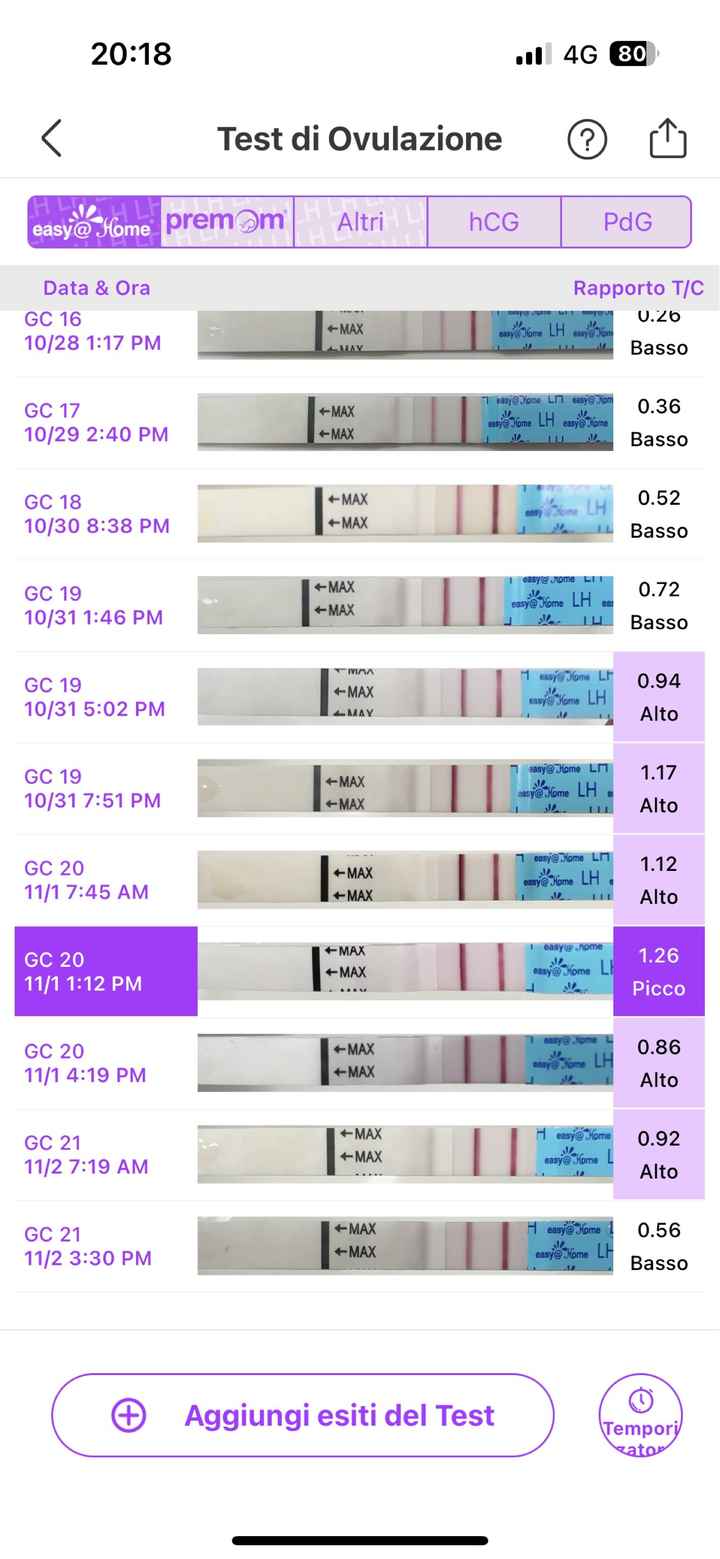The image size is (720, 1559).
Task: Switch to the Altri tab
Action: [360, 222]
